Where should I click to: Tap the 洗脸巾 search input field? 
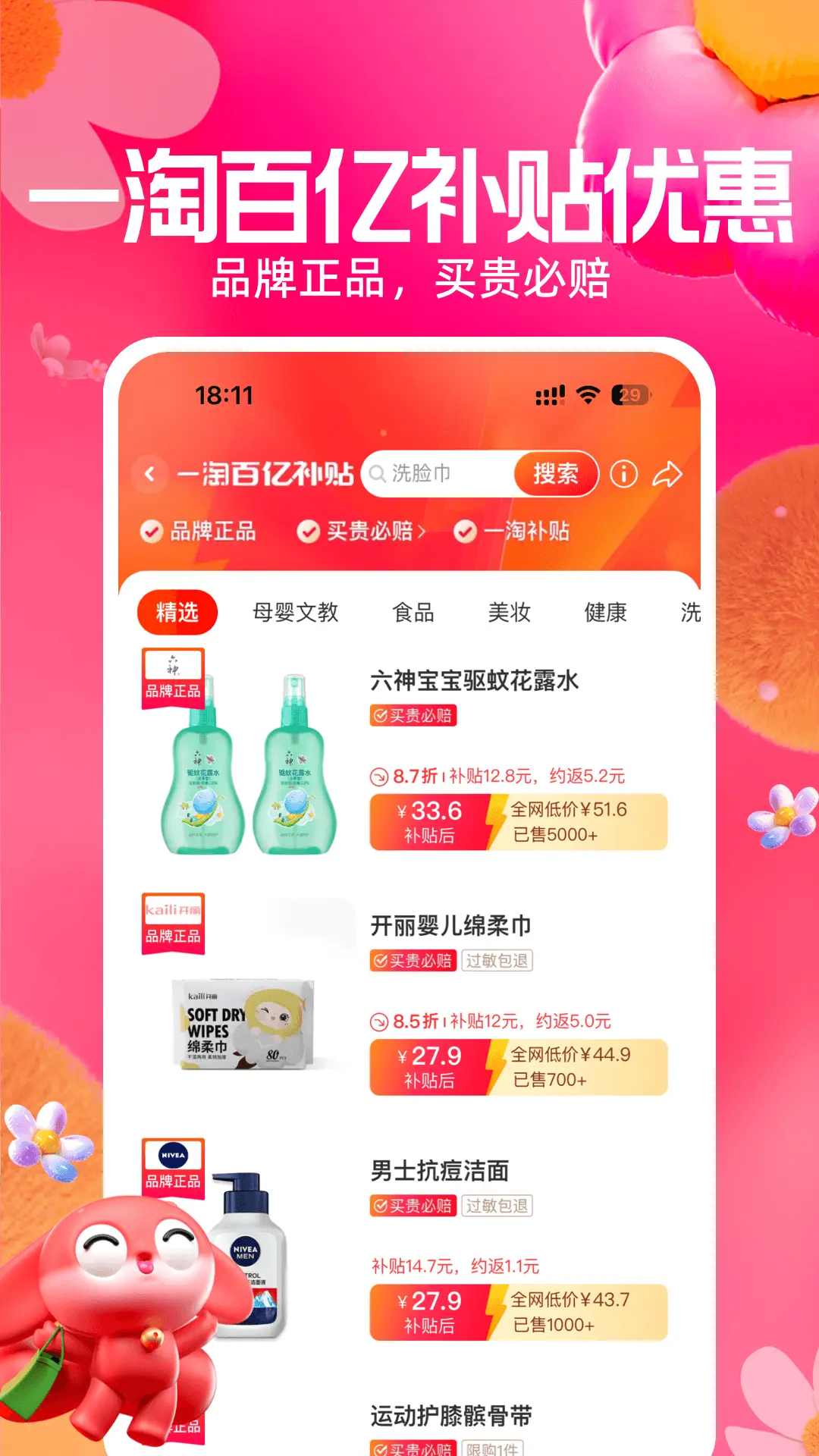pyautogui.click(x=432, y=474)
